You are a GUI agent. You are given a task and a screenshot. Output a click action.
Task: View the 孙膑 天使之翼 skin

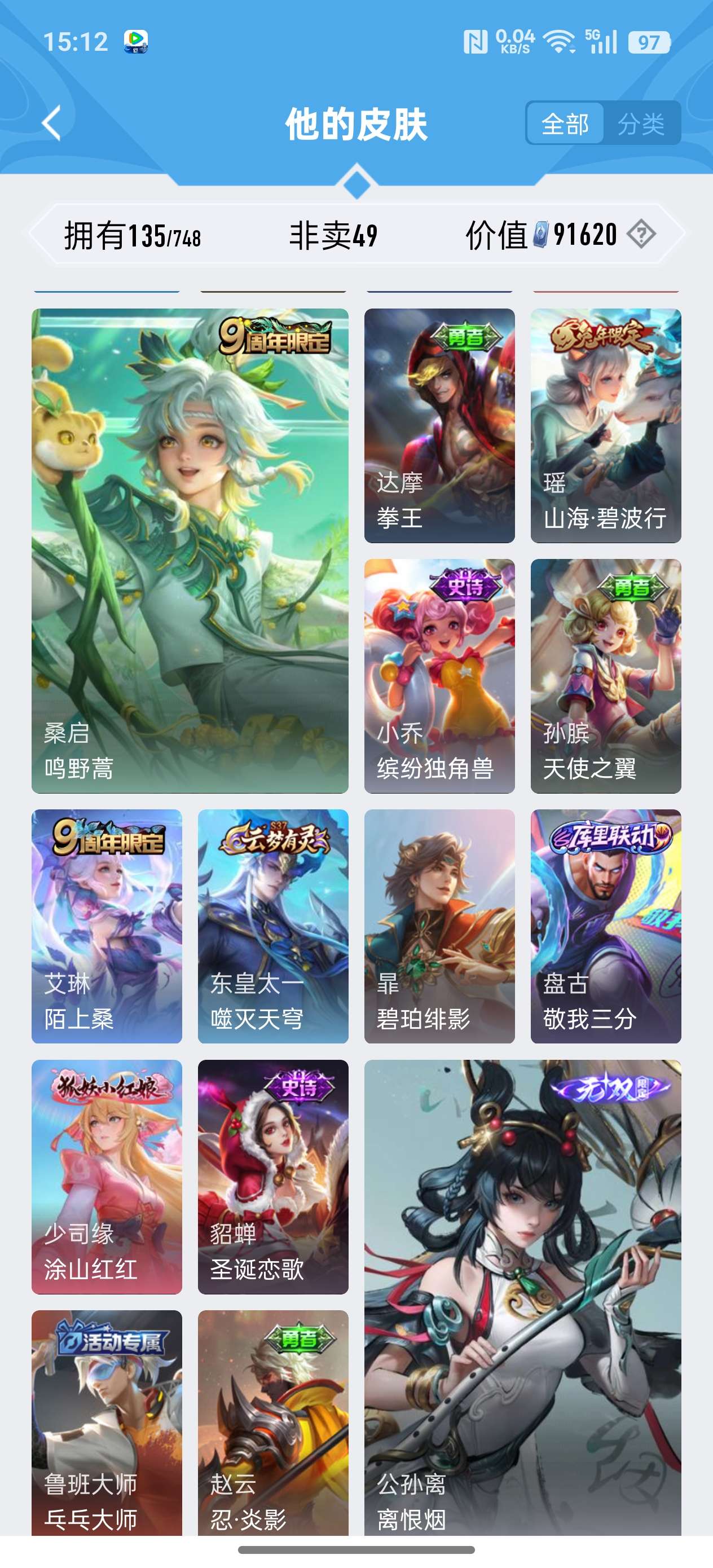[x=605, y=676]
